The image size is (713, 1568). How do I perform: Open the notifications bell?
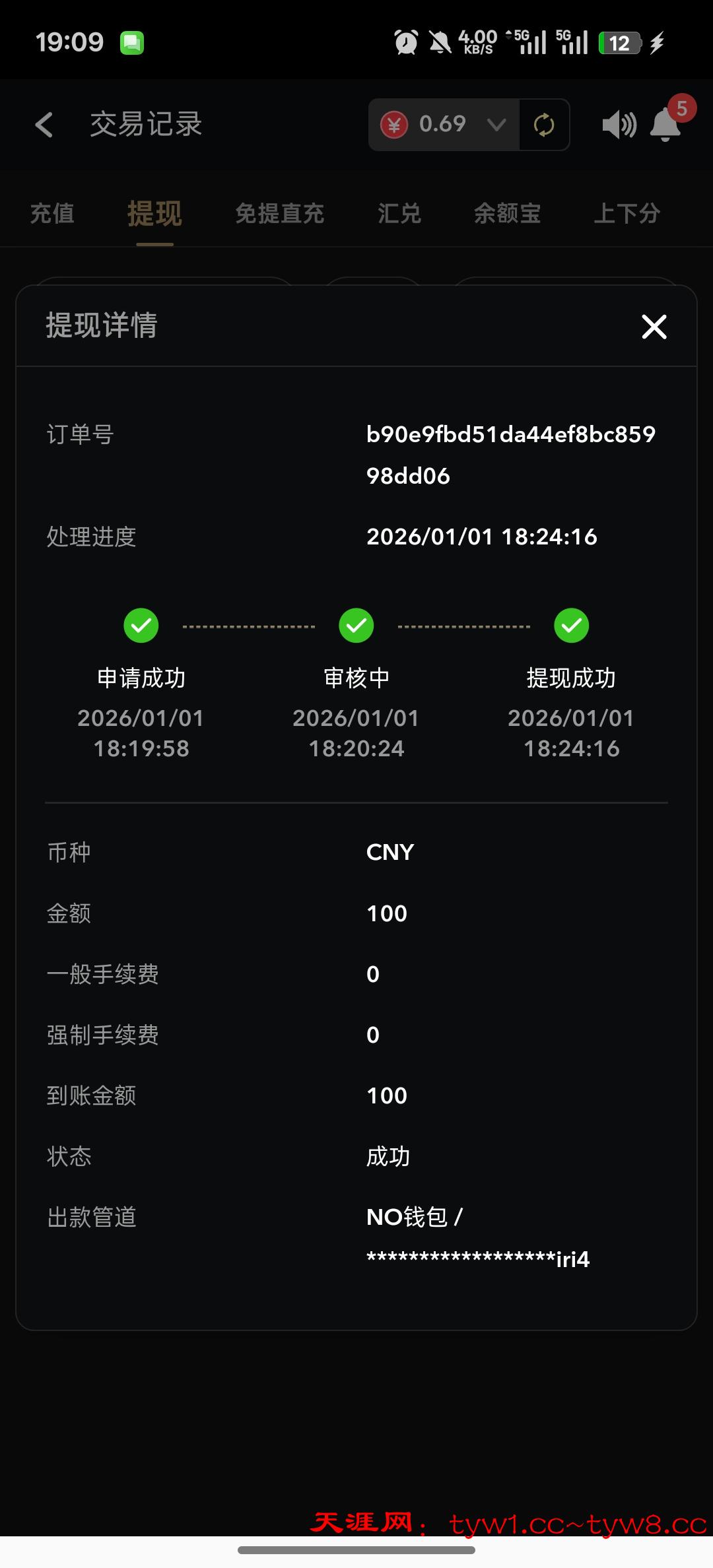[x=665, y=125]
